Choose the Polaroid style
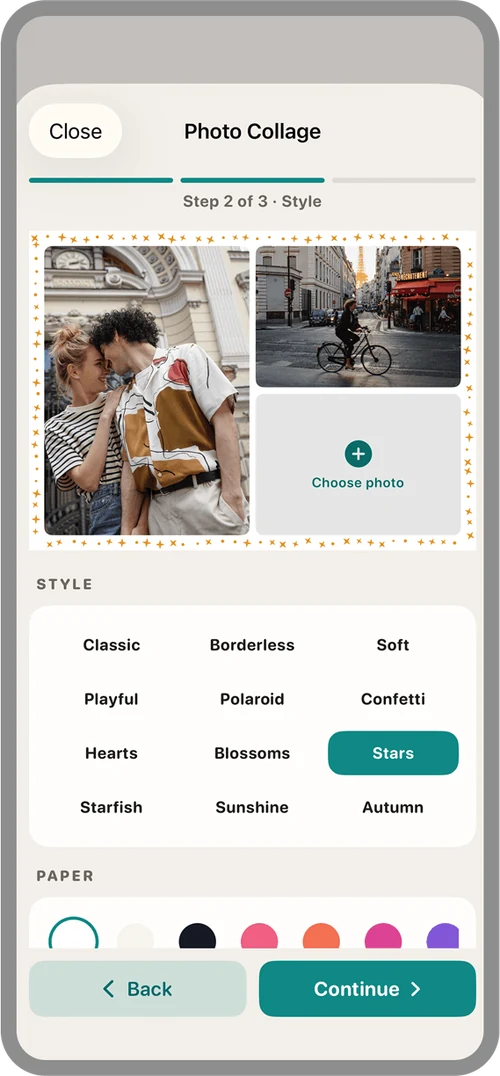Viewport: 500px width, 1076px height. pyautogui.click(x=252, y=699)
